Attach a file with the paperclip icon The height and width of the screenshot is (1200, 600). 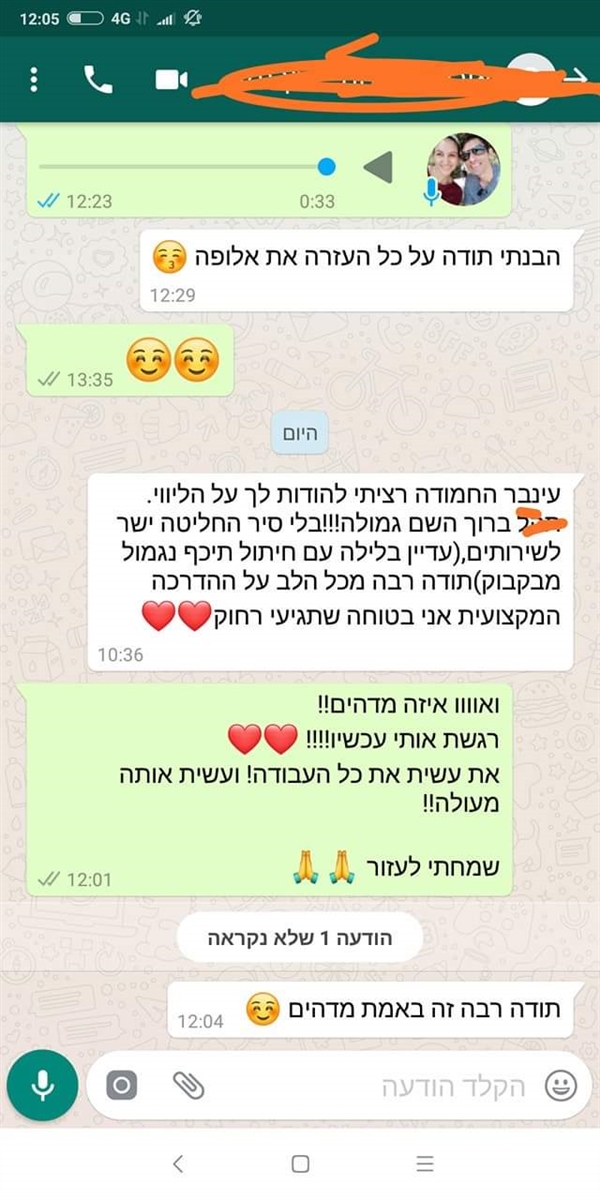coord(187,1084)
